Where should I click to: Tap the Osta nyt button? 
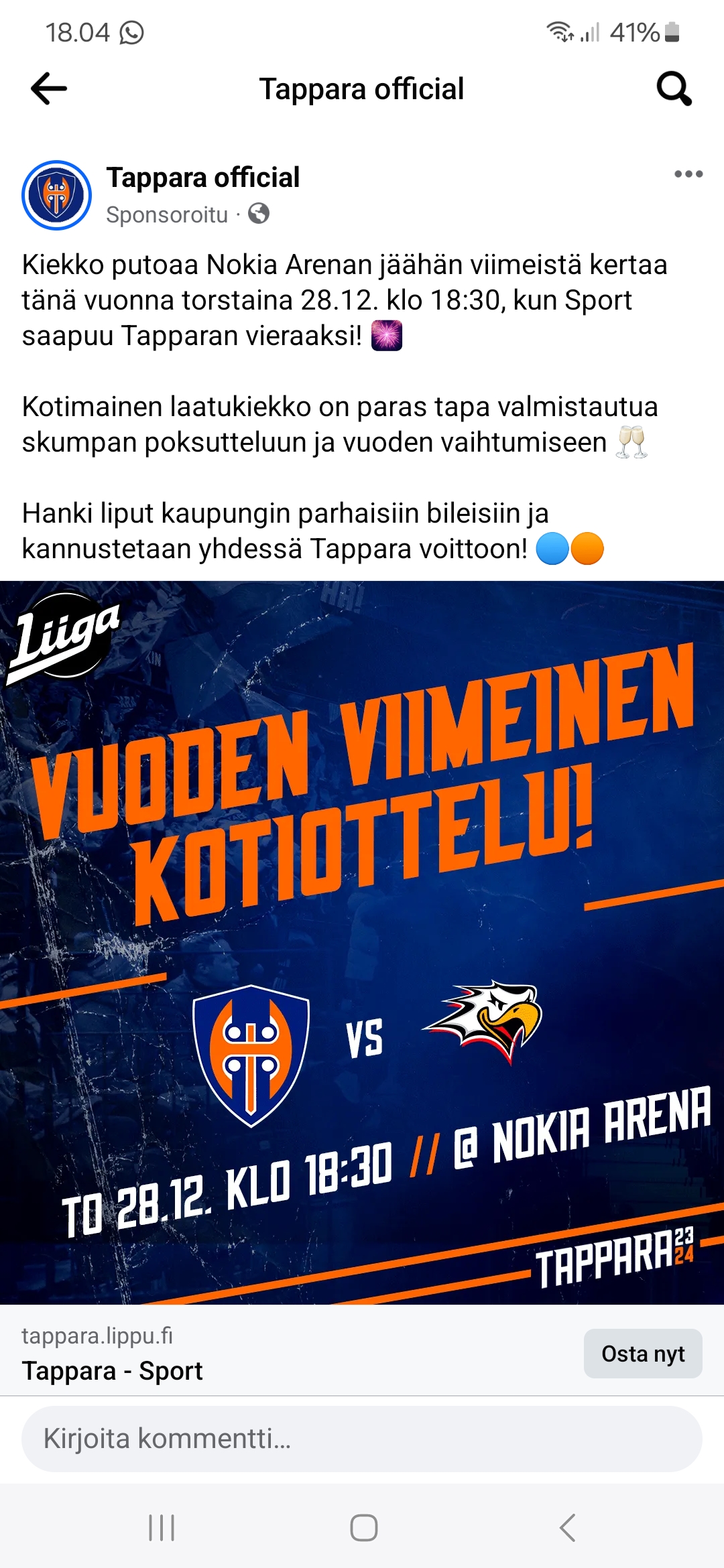tap(643, 1354)
